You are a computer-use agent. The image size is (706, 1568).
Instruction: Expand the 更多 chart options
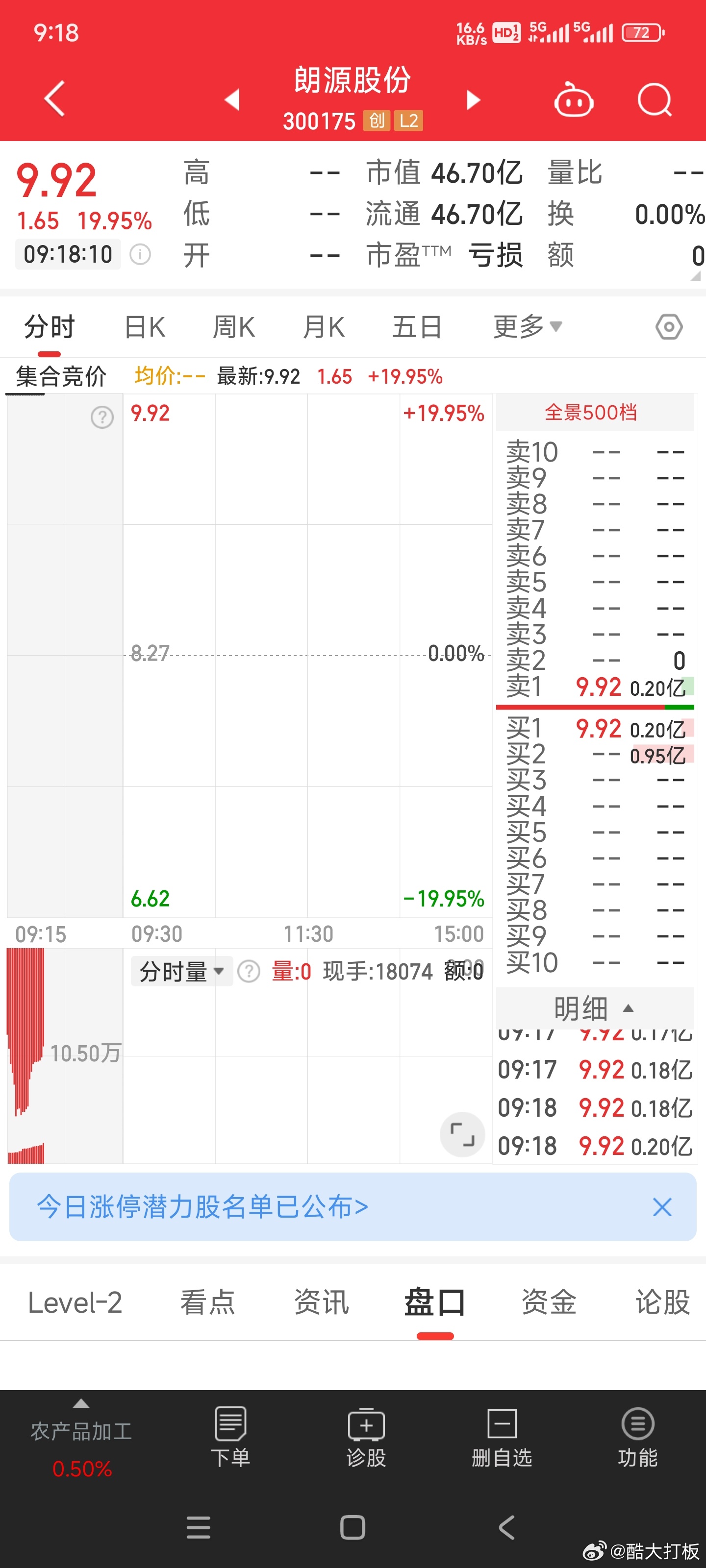point(528,327)
